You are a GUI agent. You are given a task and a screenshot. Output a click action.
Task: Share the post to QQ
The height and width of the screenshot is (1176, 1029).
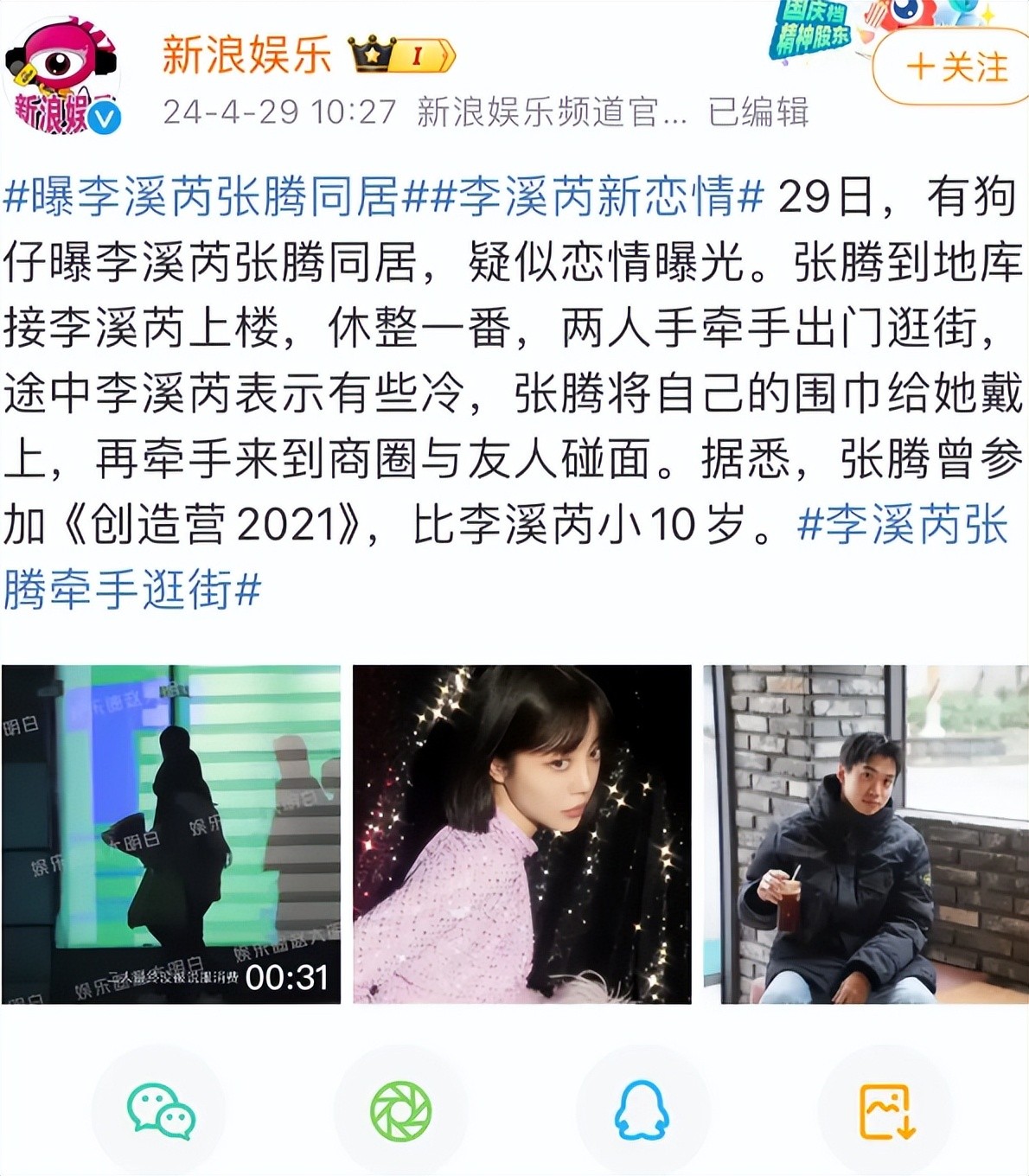pyautogui.click(x=641, y=1111)
